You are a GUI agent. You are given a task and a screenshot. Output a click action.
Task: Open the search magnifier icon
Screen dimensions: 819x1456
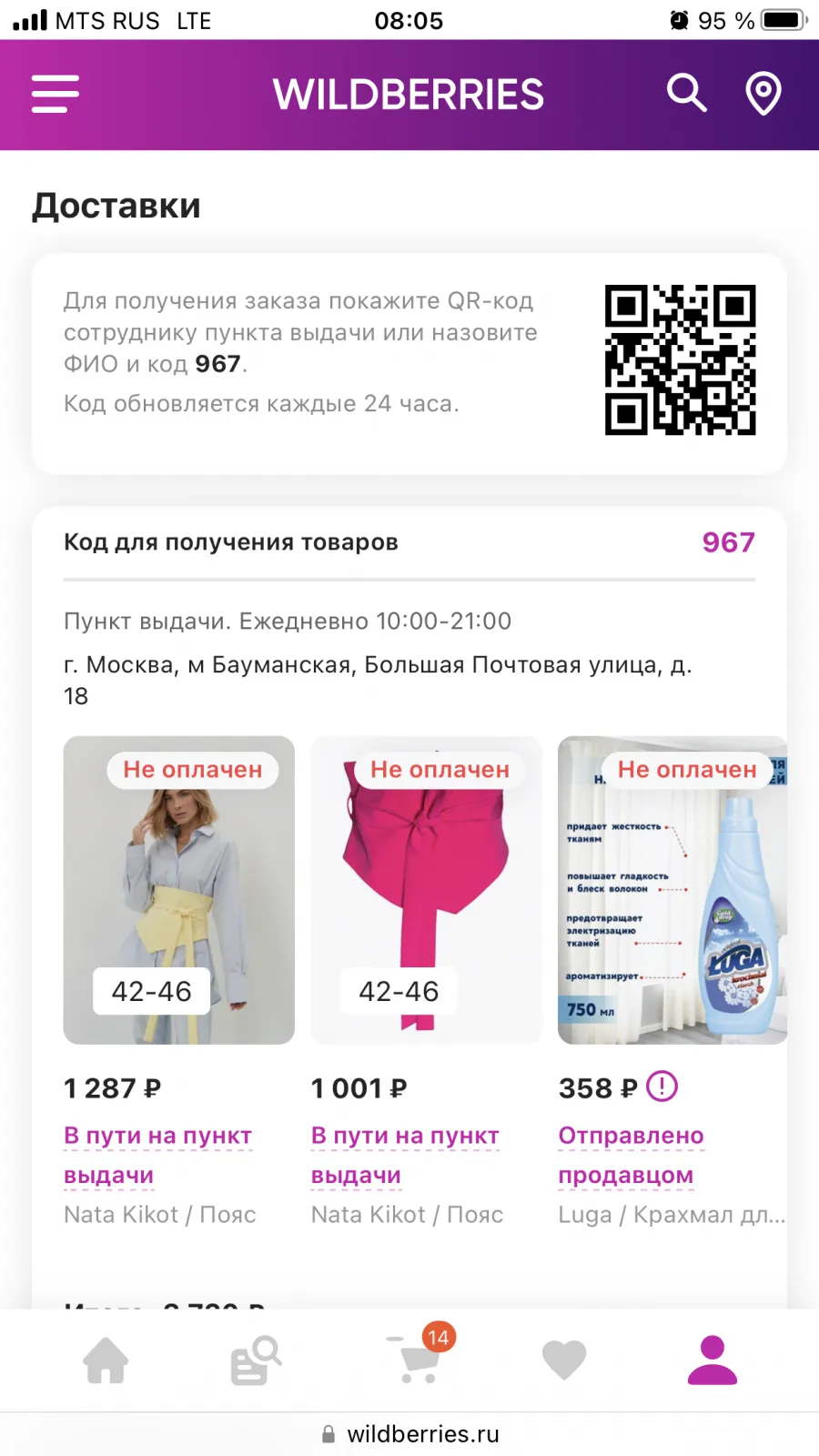686,93
